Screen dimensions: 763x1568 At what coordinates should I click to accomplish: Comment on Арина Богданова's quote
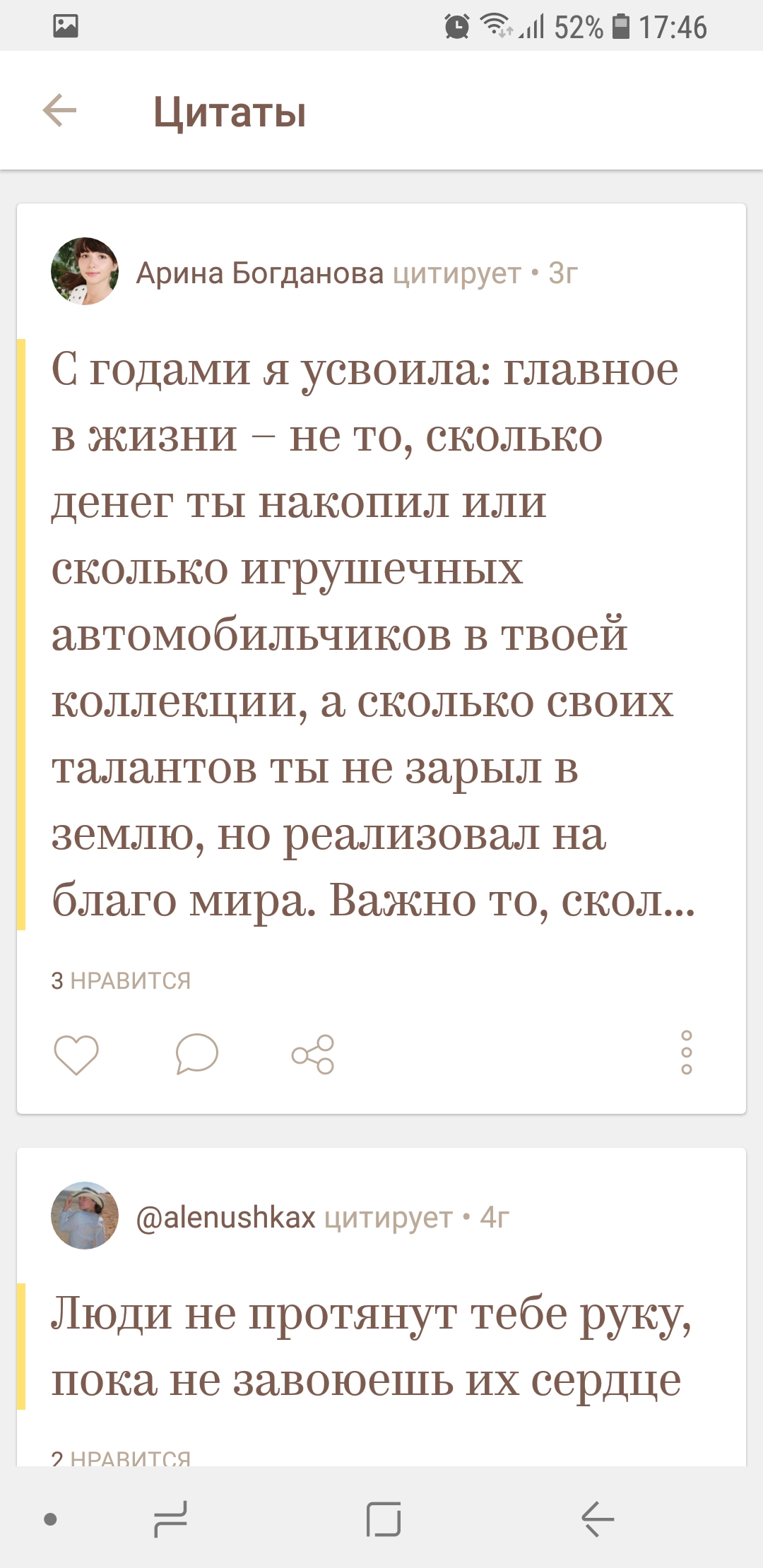197,1055
